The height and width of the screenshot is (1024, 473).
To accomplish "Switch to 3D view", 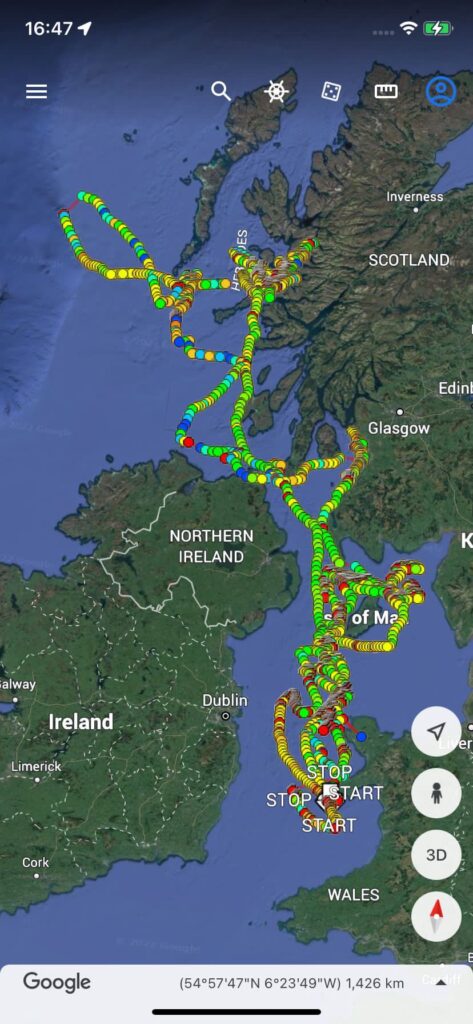I will click(436, 855).
